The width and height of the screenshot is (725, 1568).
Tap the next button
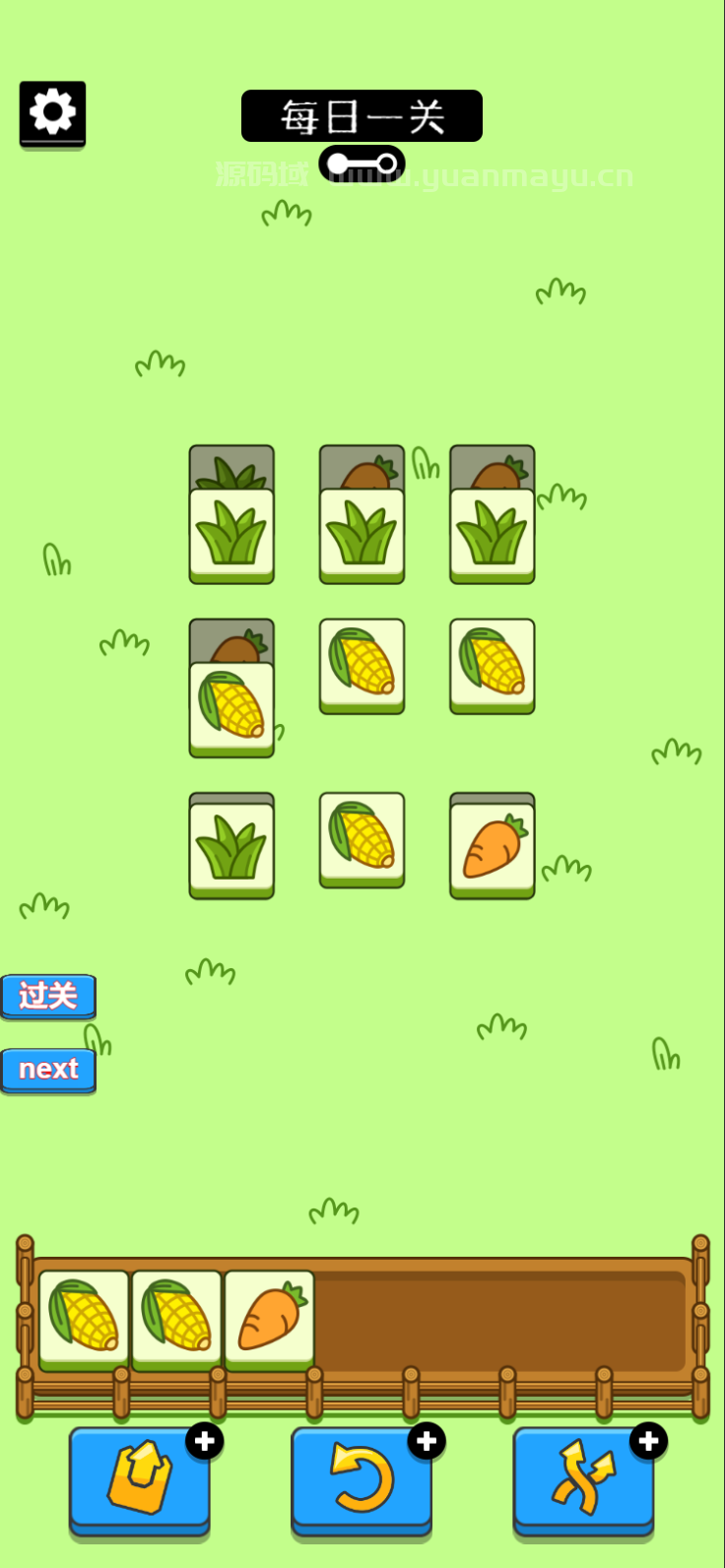pyautogui.click(x=48, y=1070)
